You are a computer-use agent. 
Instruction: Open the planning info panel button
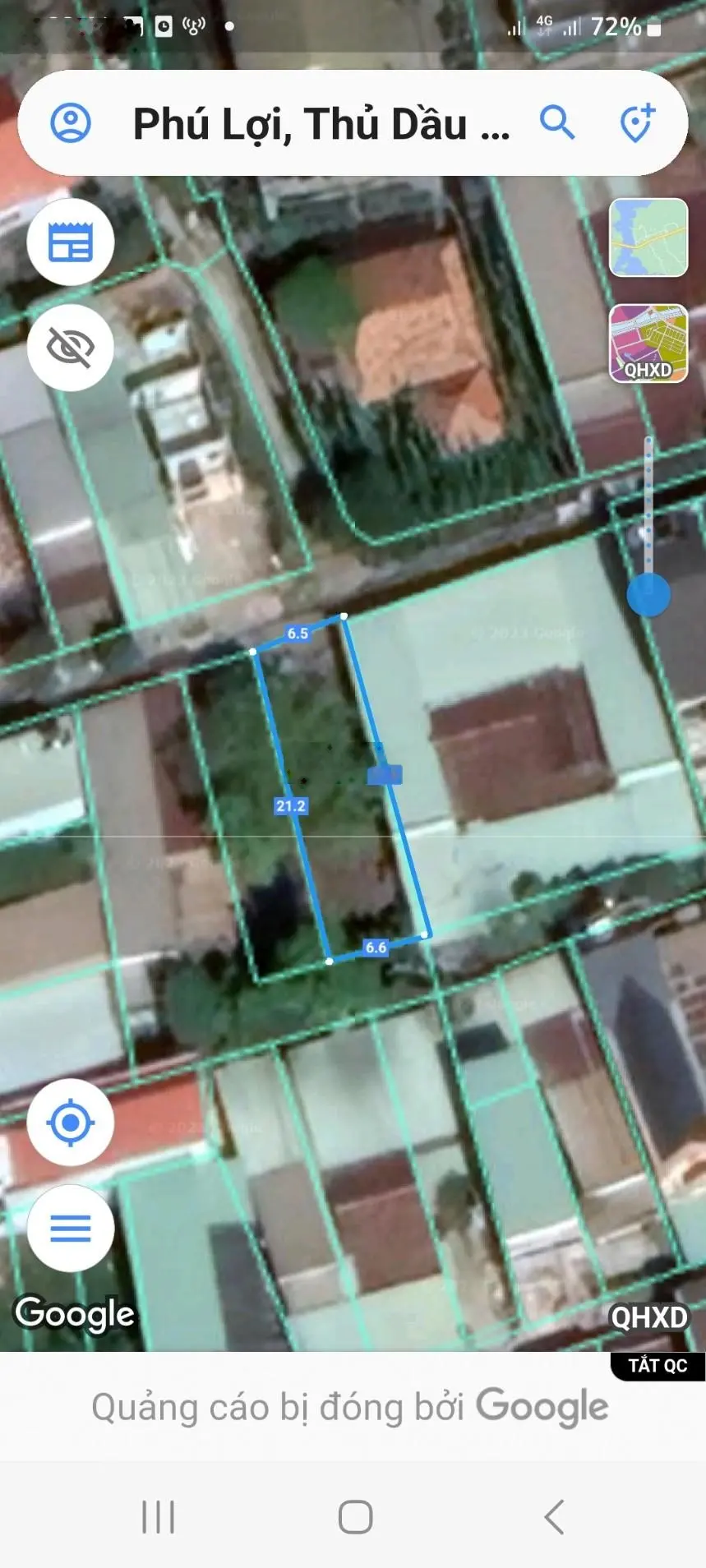tap(71, 242)
